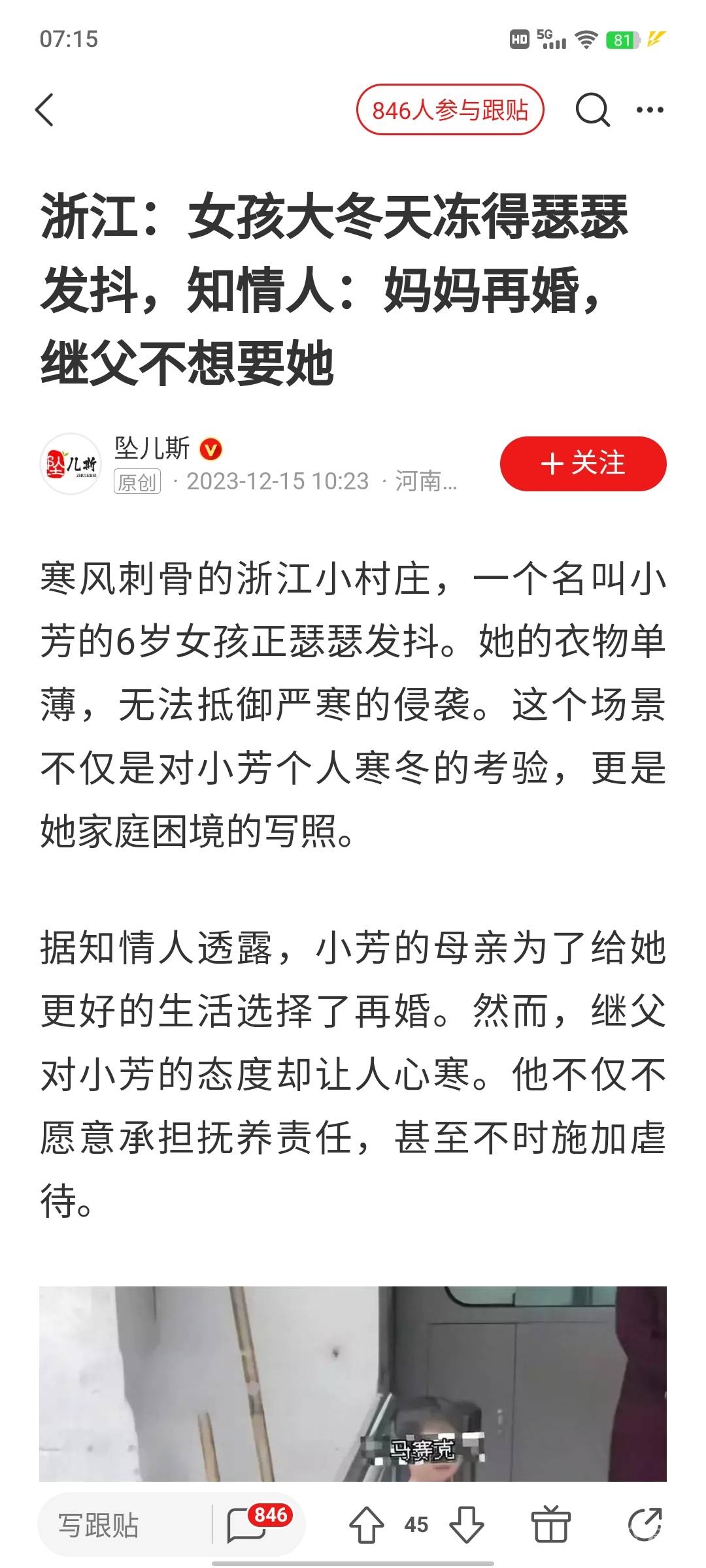
Task: Share this article
Action: pyautogui.click(x=645, y=1526)
